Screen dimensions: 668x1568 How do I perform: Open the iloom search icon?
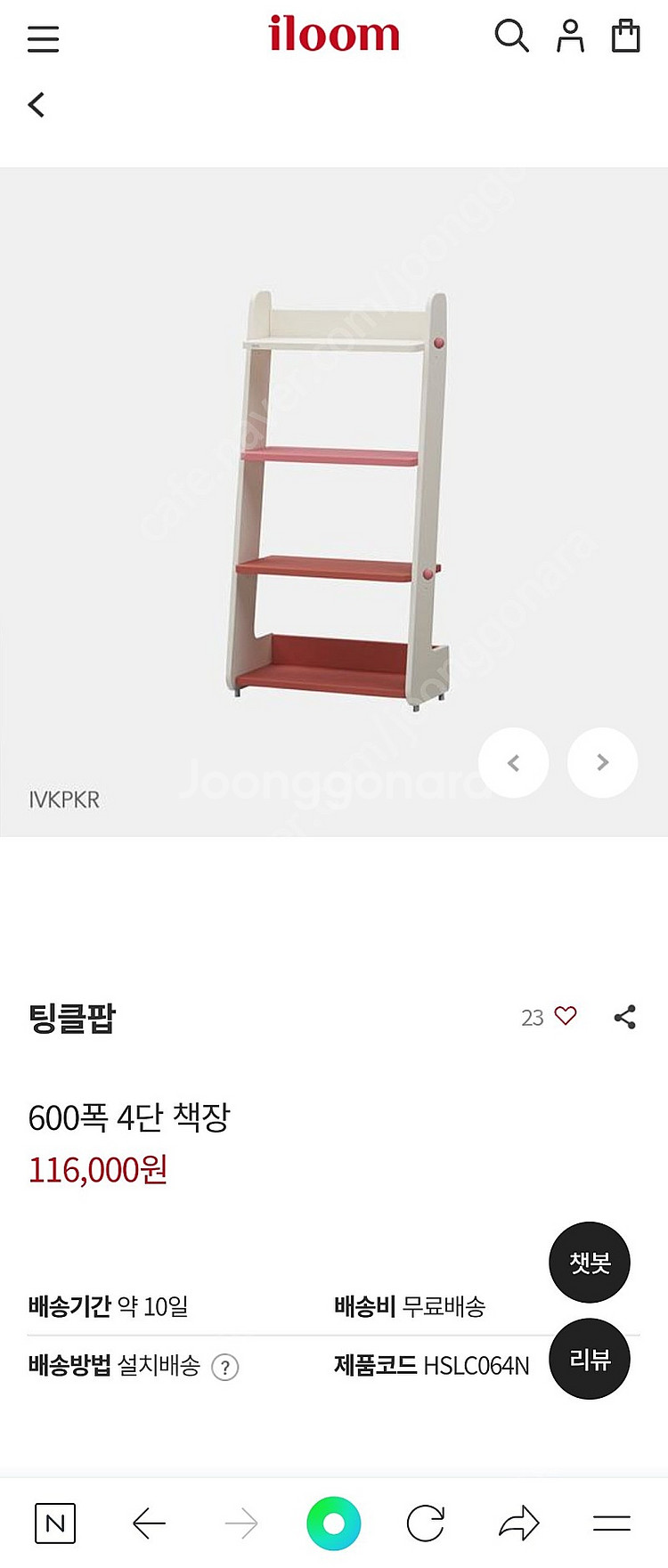512,36
